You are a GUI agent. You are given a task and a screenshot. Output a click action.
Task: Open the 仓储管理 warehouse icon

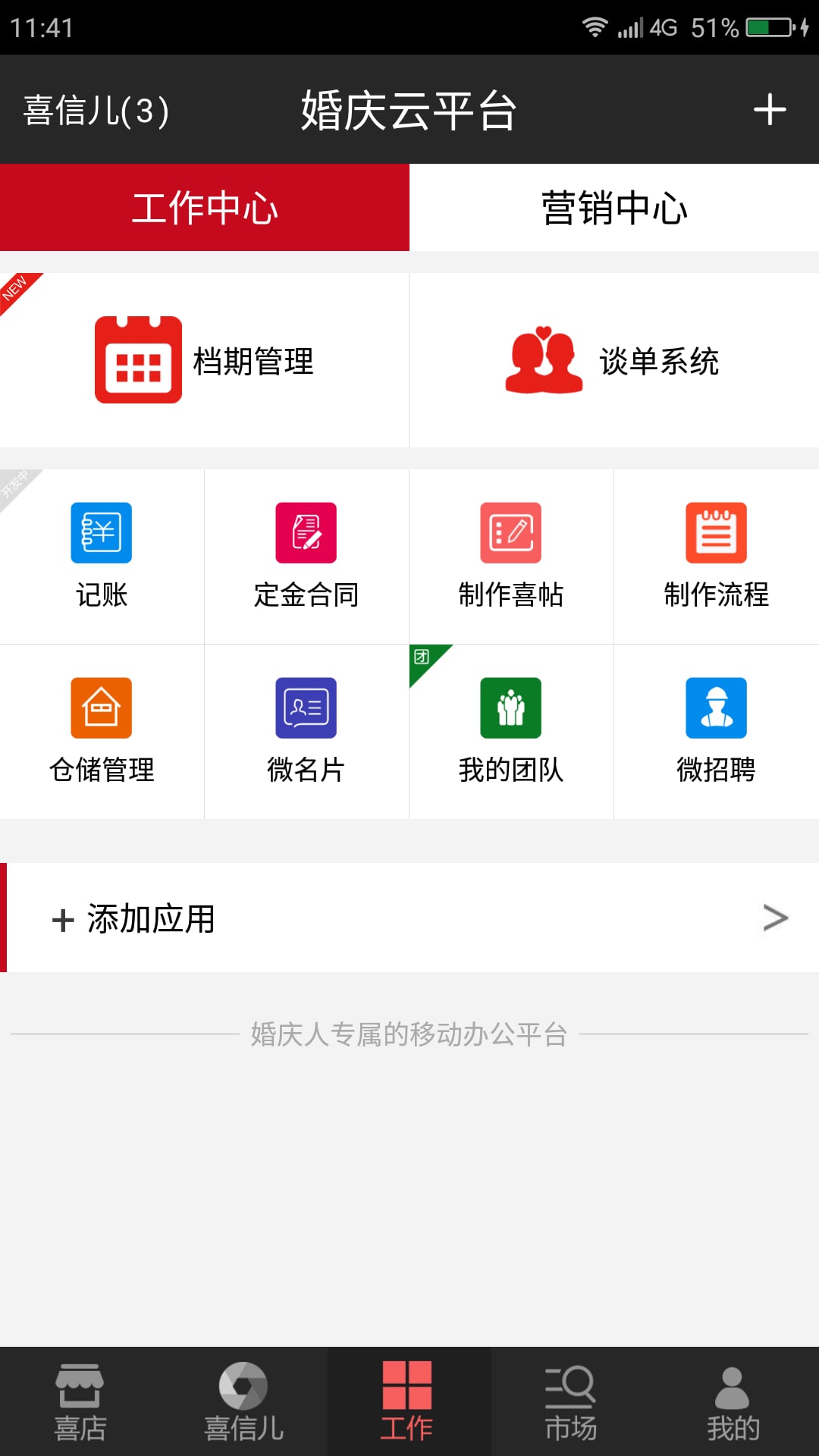(101, 708)
